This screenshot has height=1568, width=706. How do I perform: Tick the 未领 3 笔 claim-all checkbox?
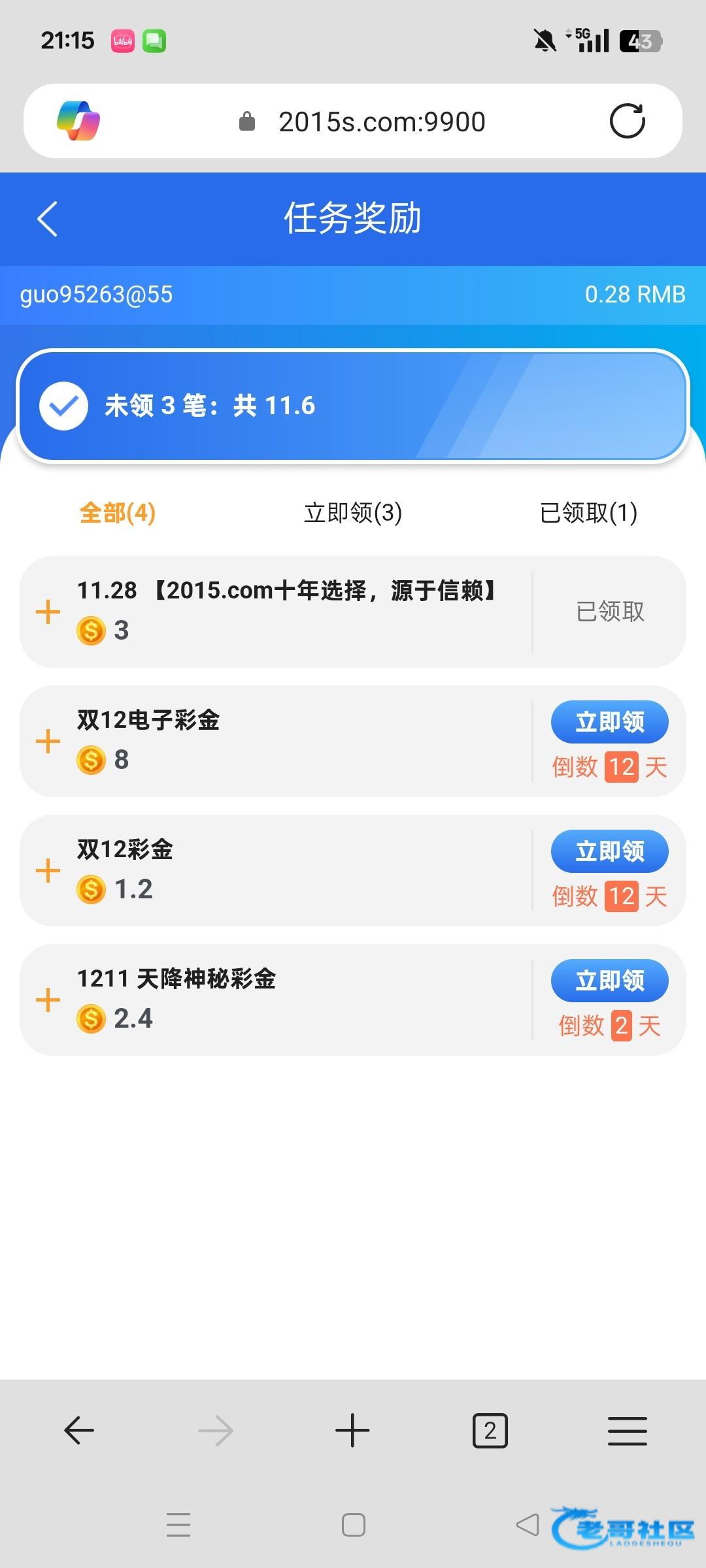(x=63, y=406)
